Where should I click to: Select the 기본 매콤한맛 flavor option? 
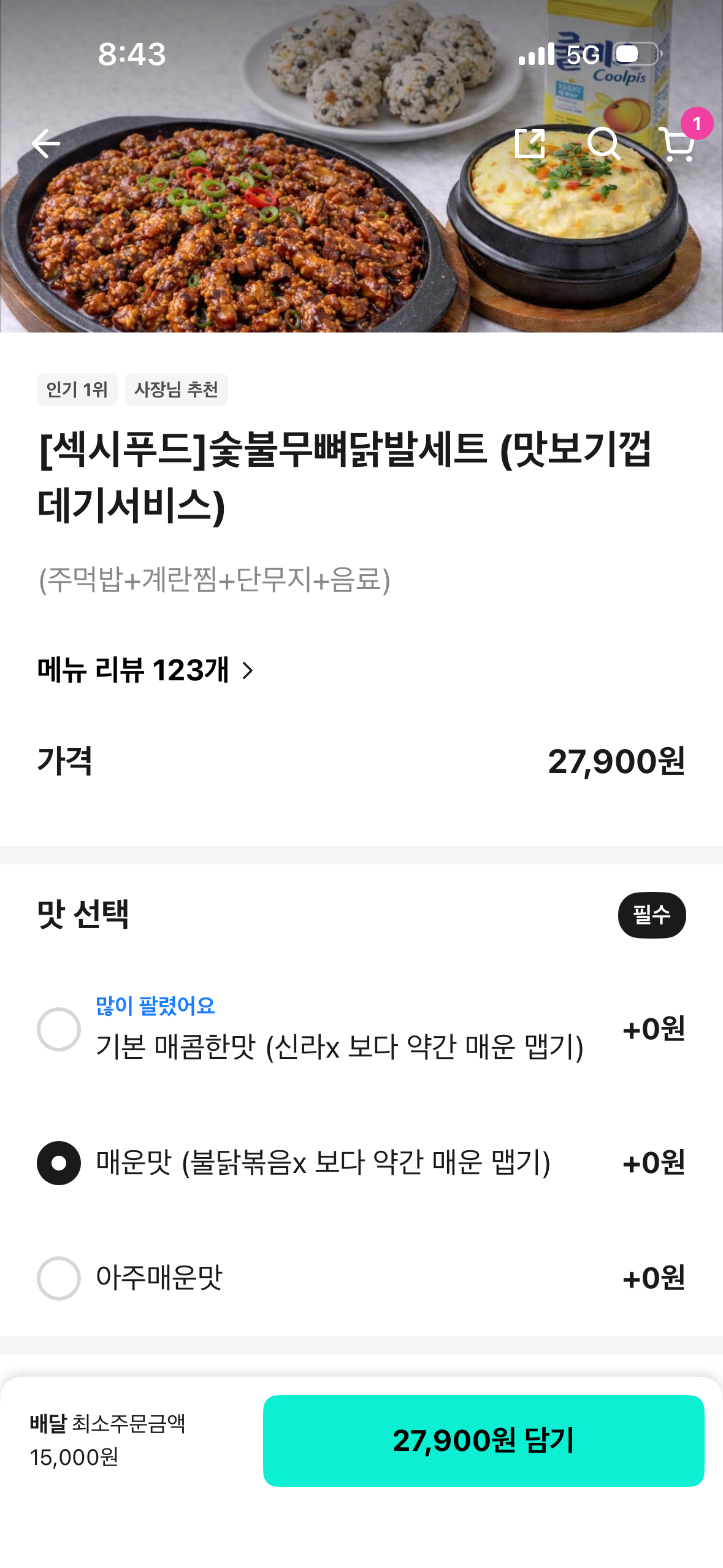[x=361, y=1029]
